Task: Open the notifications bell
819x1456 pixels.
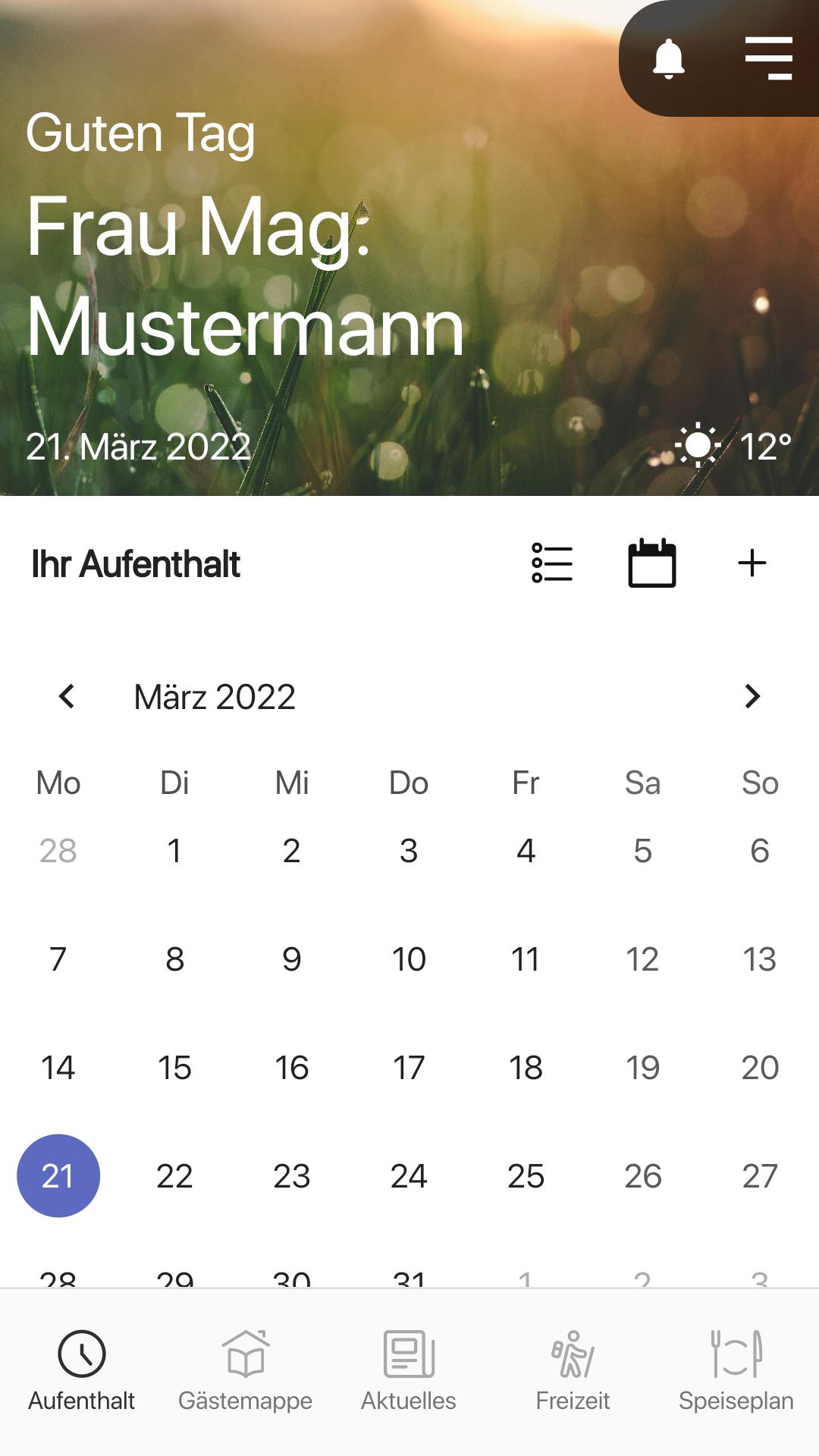Action: pyautogui.click(x=669, y=59)
